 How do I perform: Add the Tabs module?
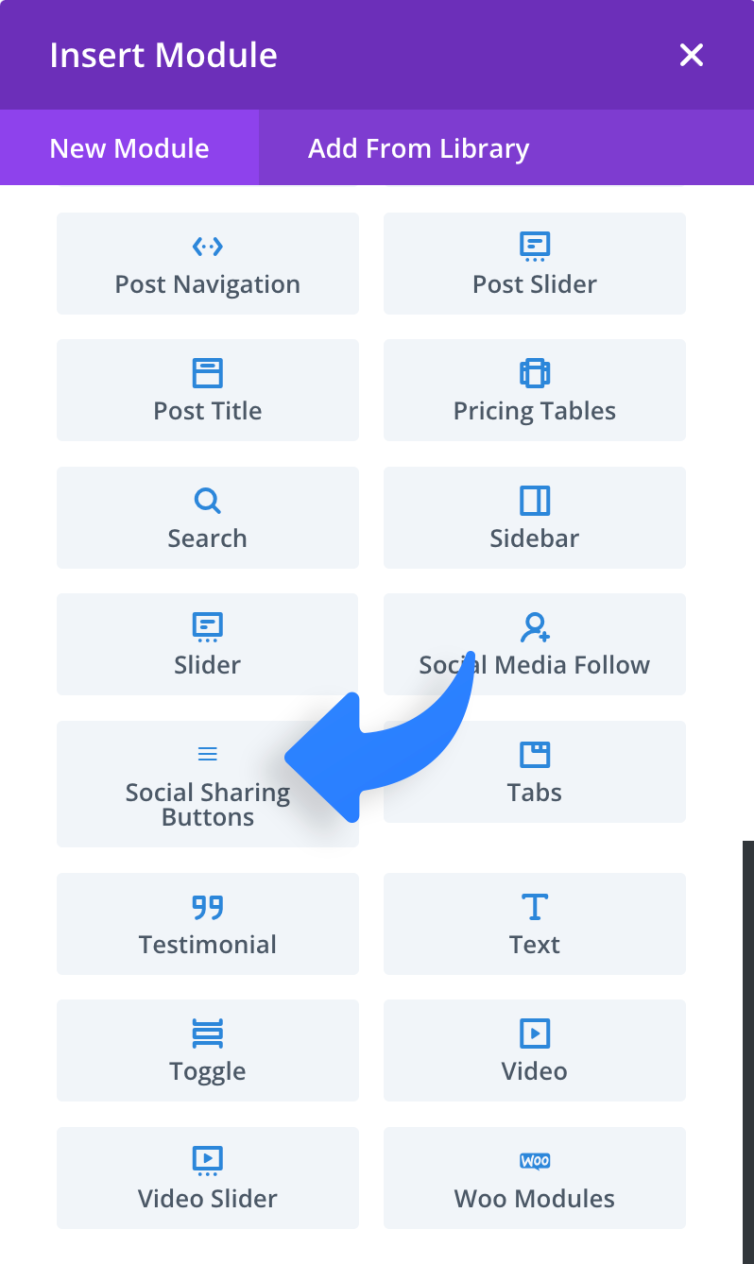(534, 772)
